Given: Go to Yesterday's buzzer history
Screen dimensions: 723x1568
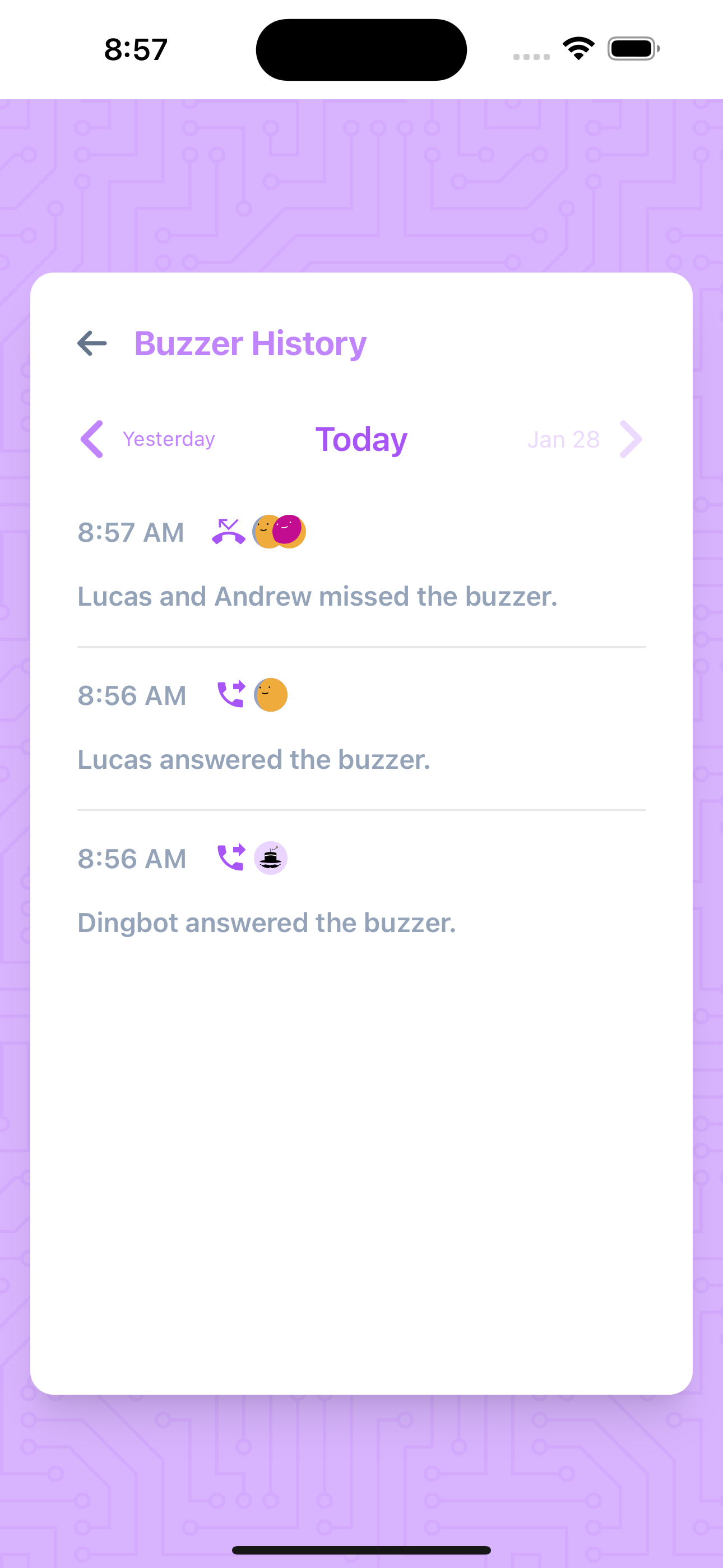Looking at the screenshot, I should click(x=148, y=439).
